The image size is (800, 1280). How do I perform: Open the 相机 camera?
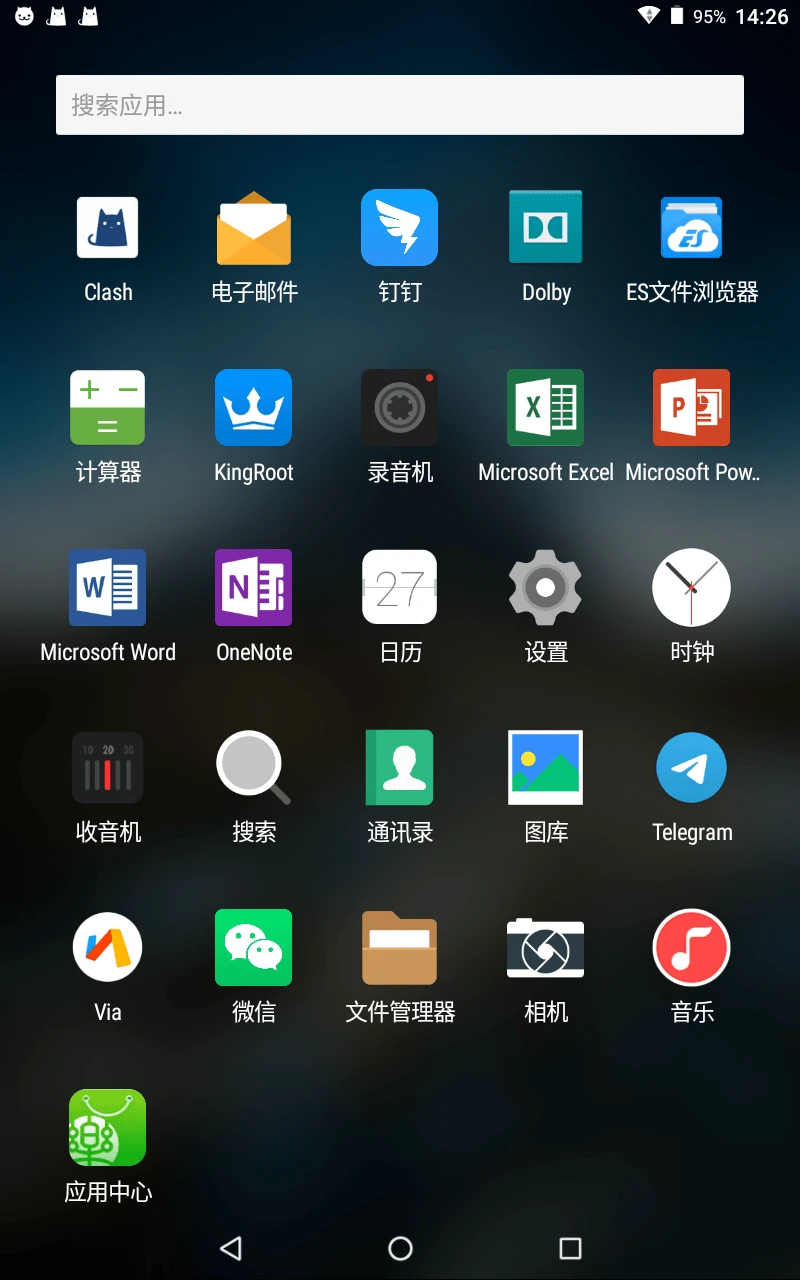click(546, 948)
